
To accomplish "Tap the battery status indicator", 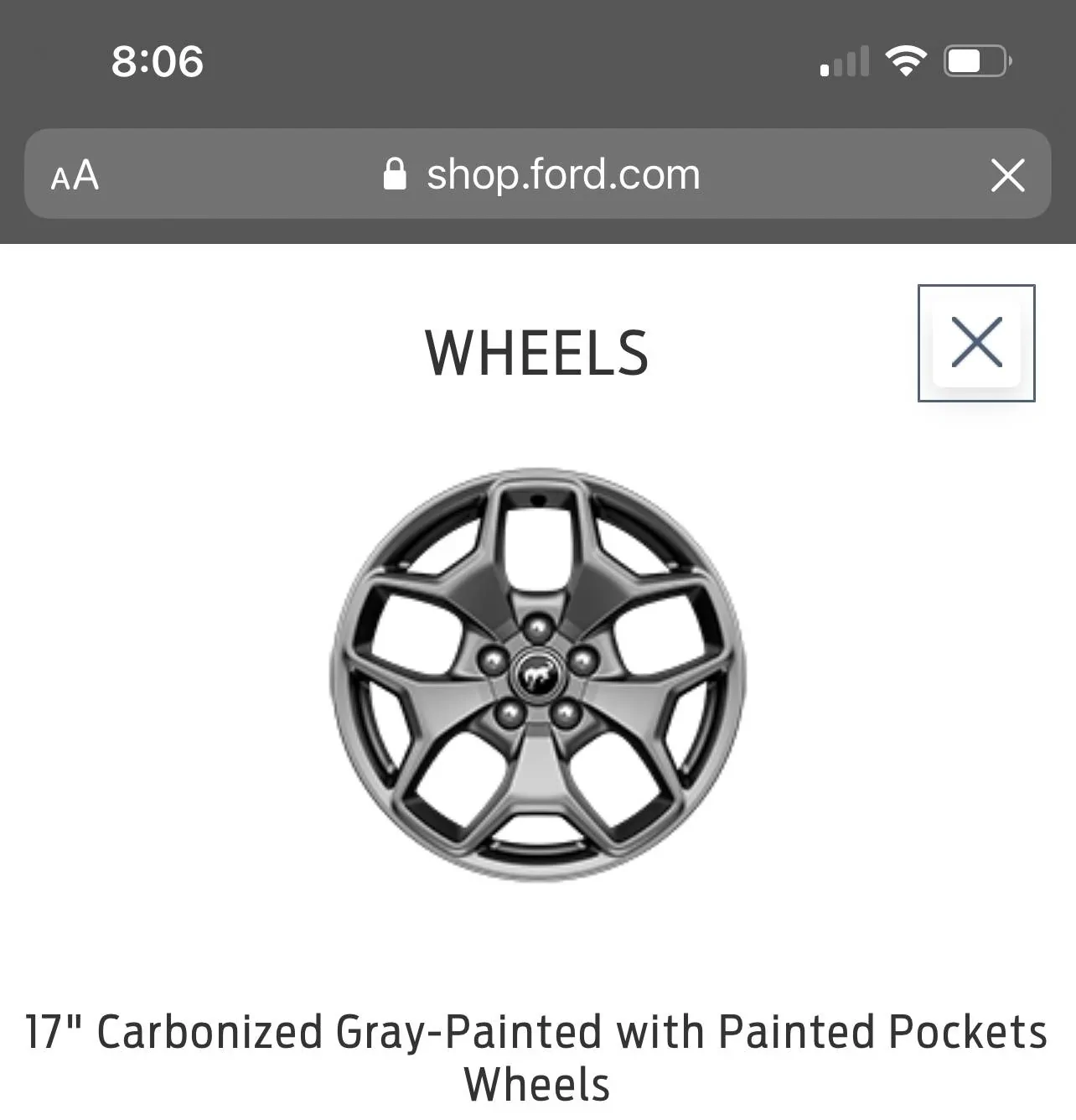I will coord(975,59).
